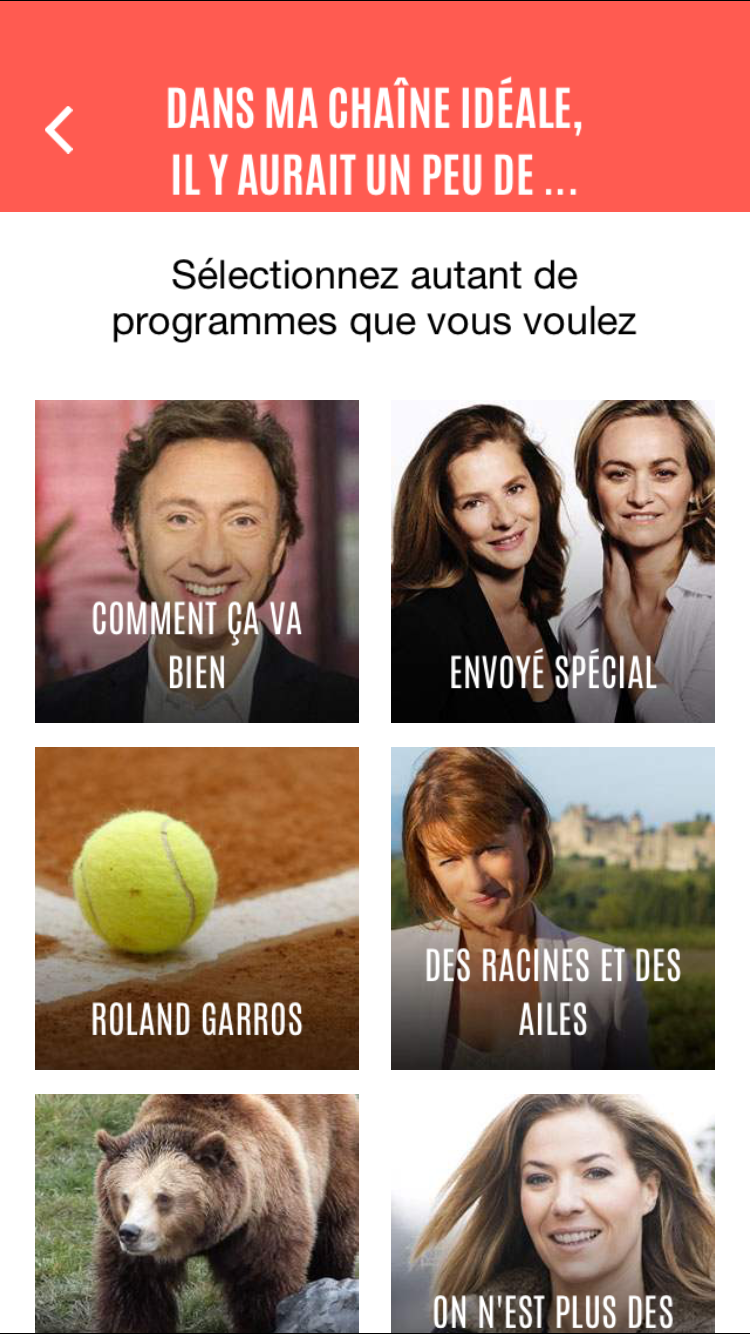Screen dimensions: 750x1334
Task: Select the Comment ça va bien program
Action: click(197, 561)
